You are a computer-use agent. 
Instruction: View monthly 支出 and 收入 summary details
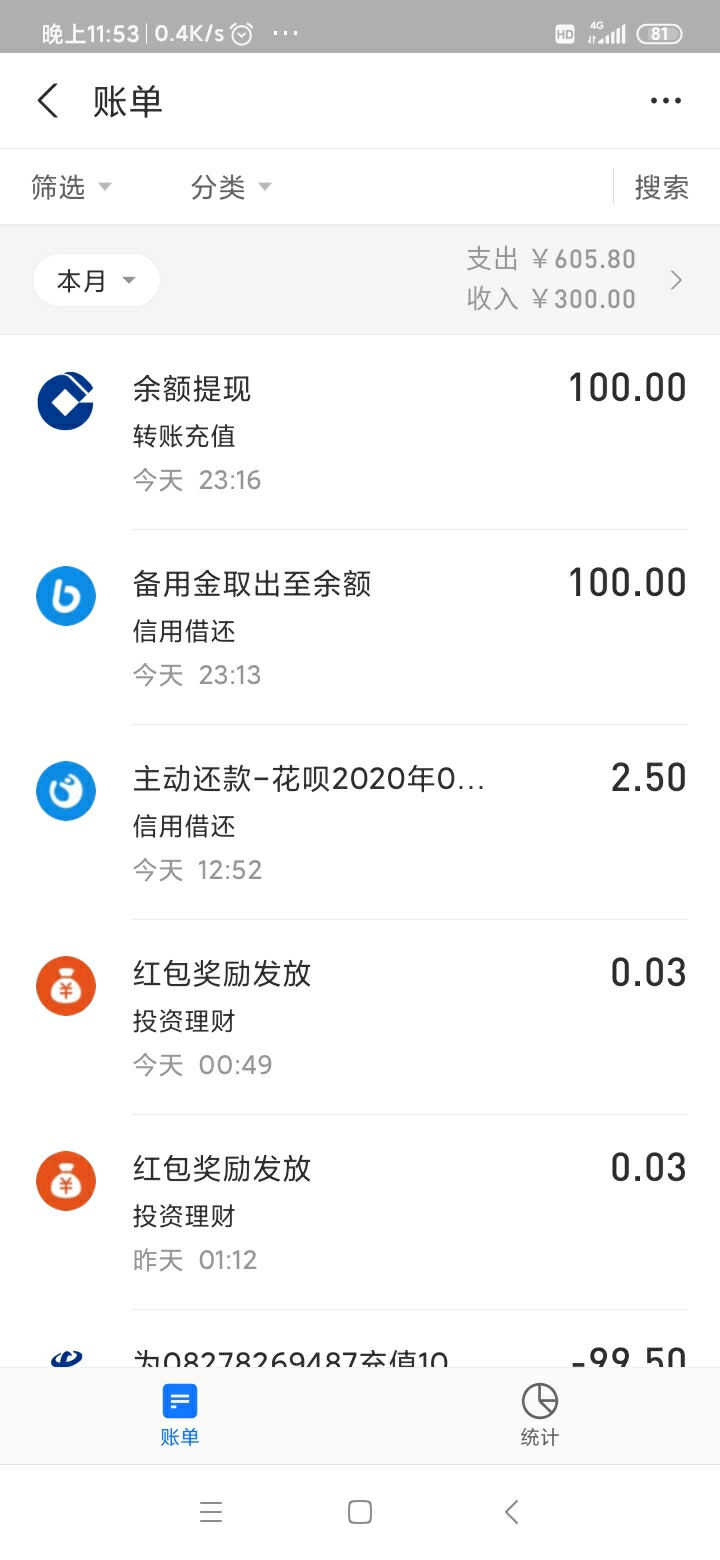point(575,279)
